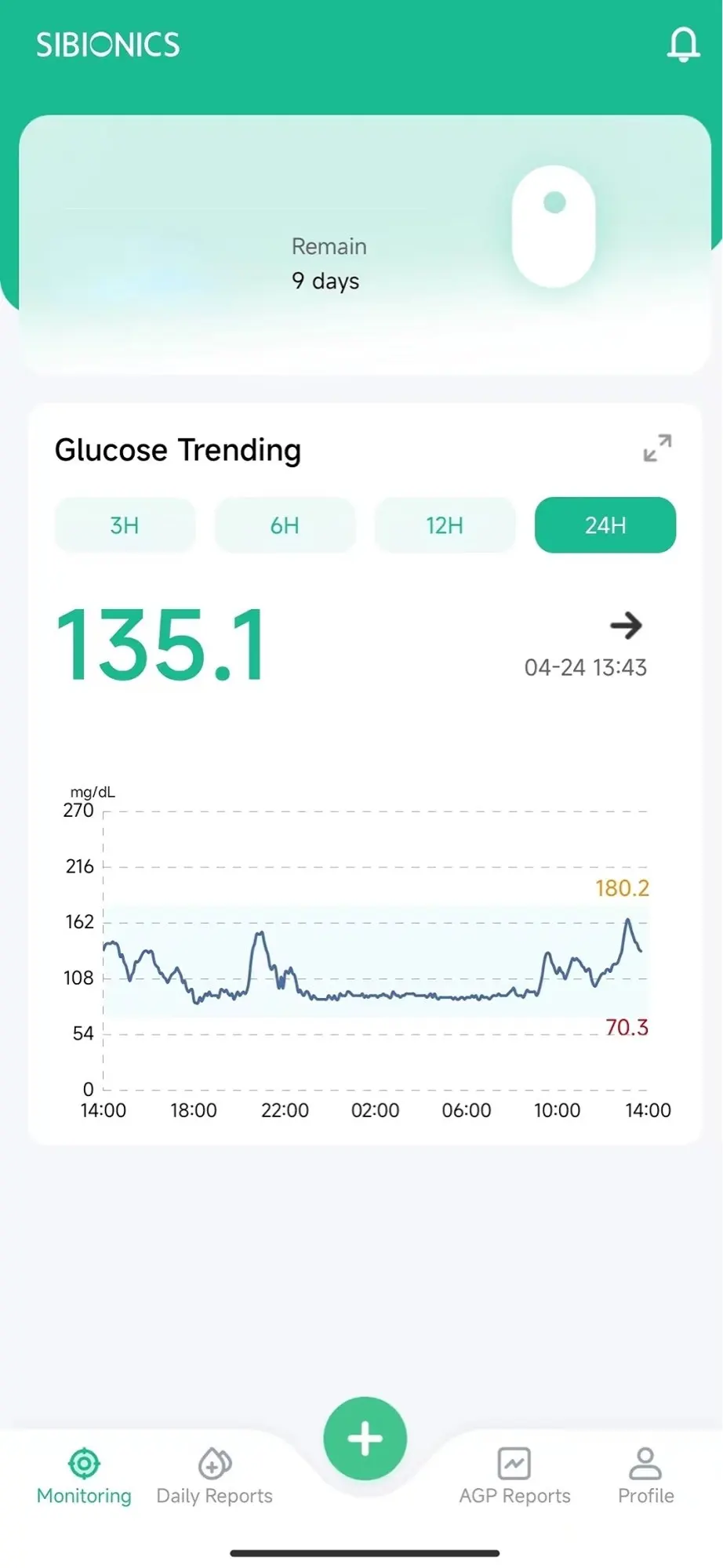The height and width of the screenshot is (1568, 723).
Task: Switch chart to 6H range
Action: [285, 525]
